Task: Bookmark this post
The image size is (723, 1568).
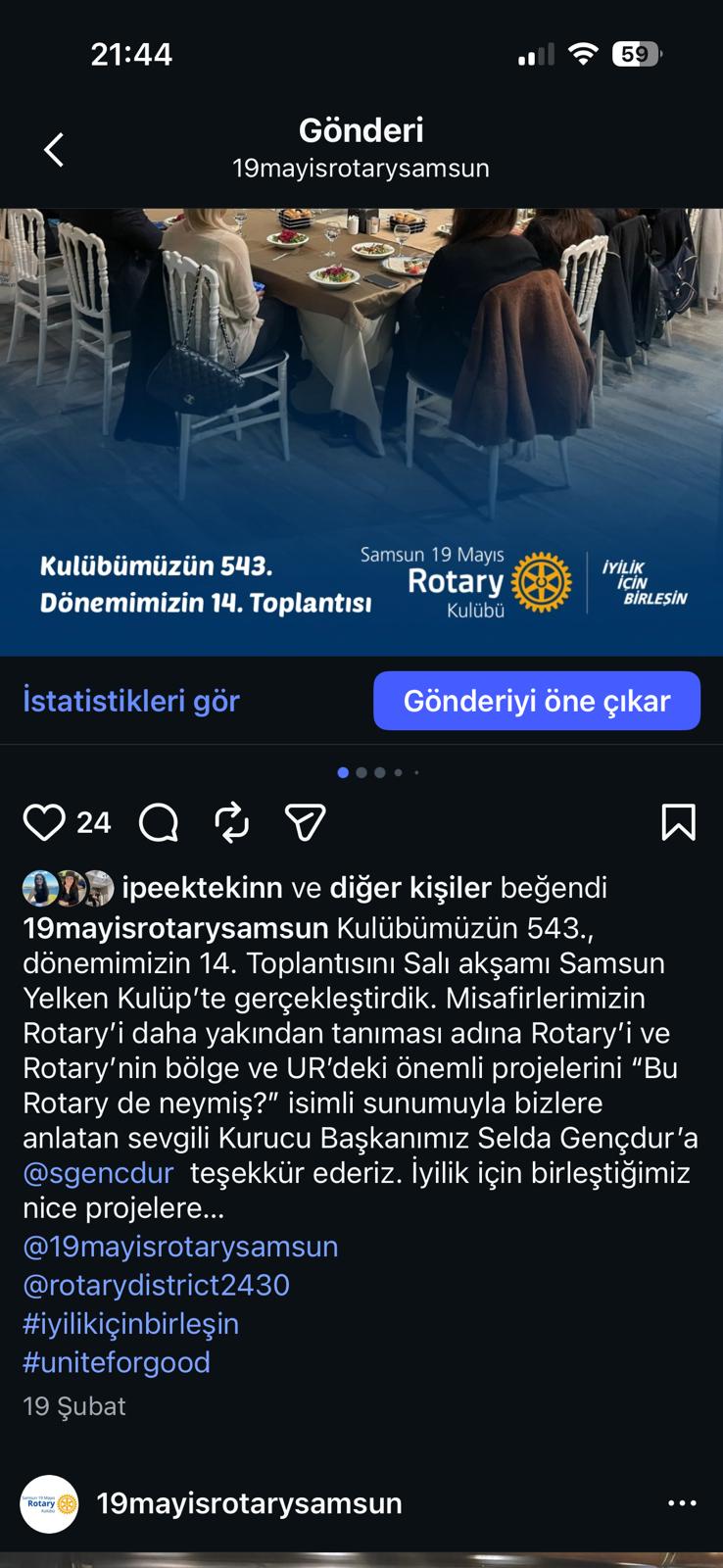Action: point(678,822)
